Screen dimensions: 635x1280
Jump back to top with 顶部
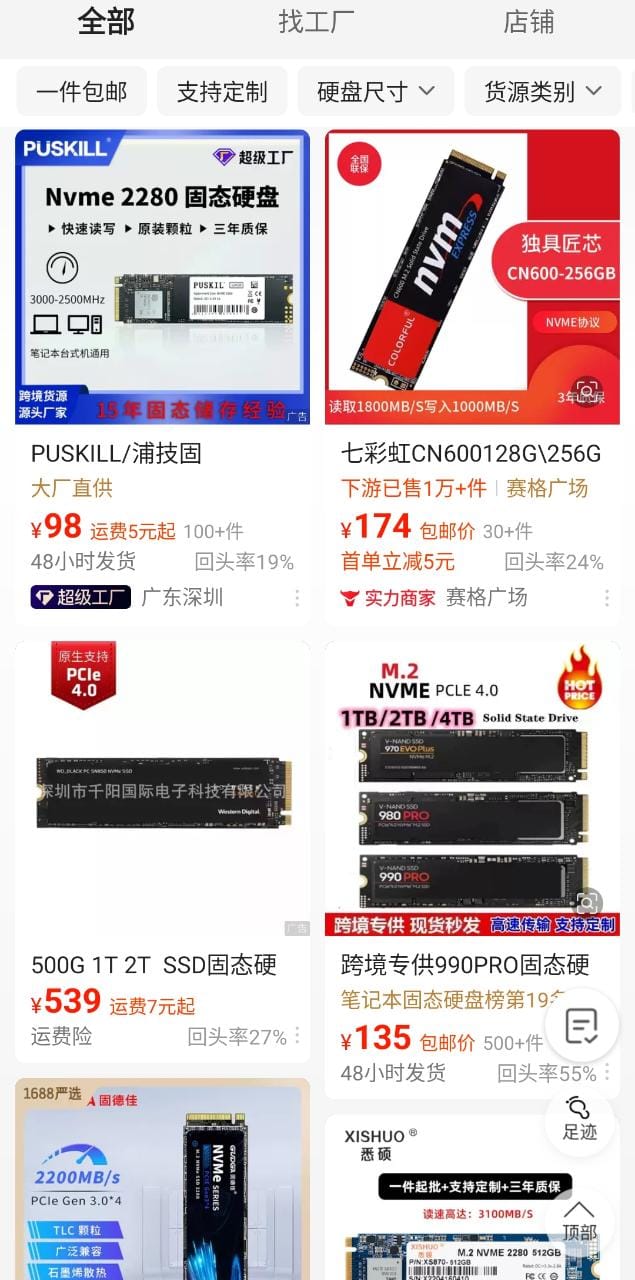(579, 1218)
